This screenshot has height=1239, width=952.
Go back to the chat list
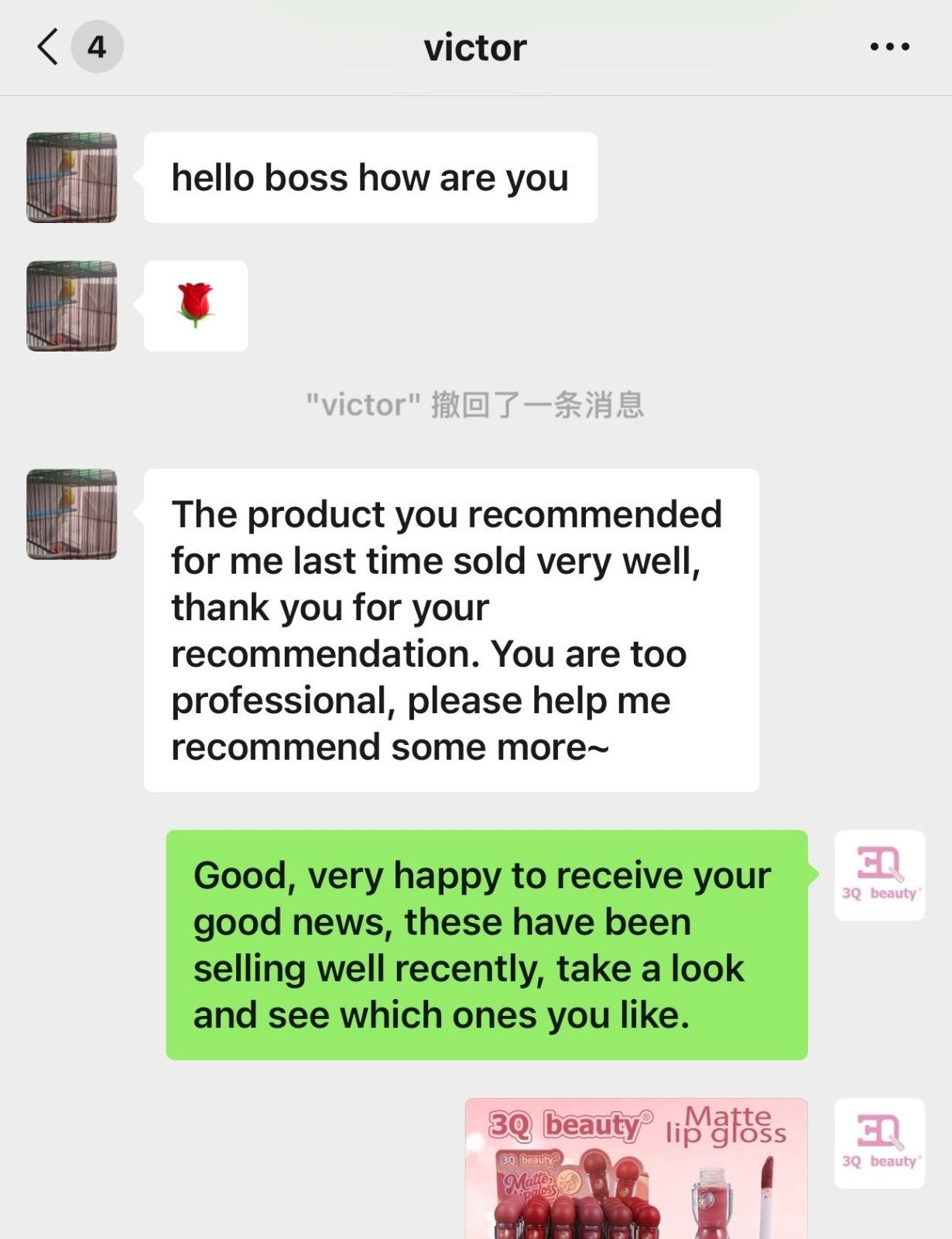(48, 47)
